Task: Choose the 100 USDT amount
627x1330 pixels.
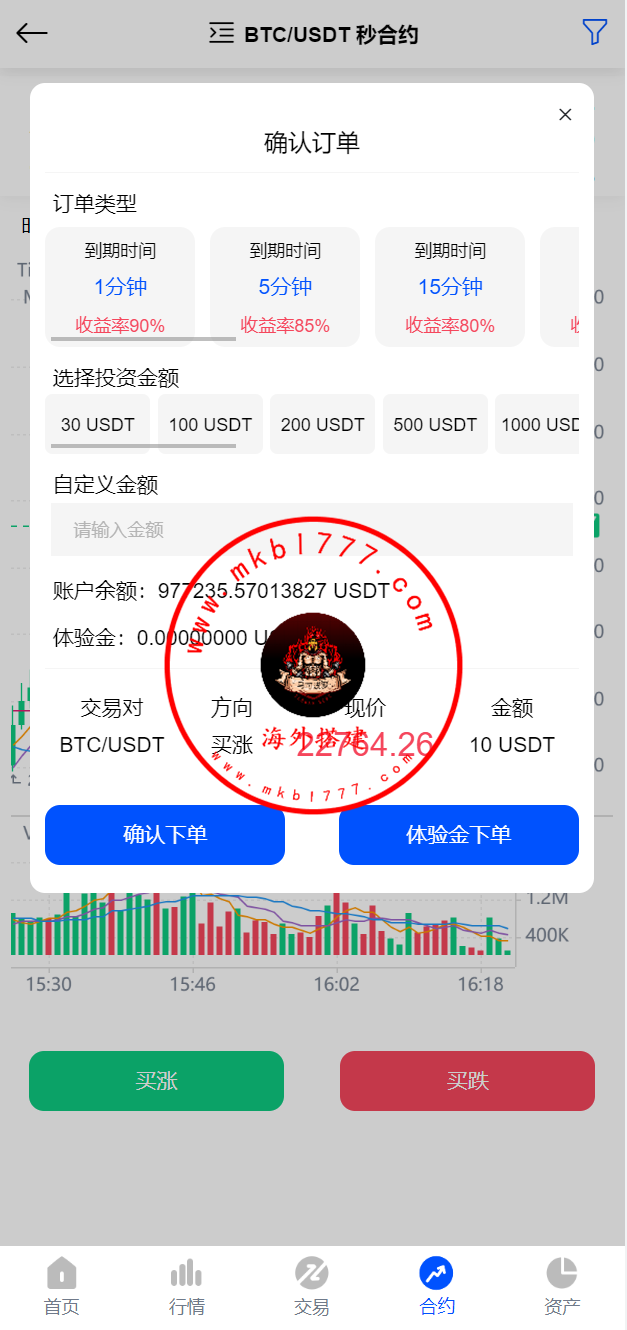Action: (x=210, y=424)
